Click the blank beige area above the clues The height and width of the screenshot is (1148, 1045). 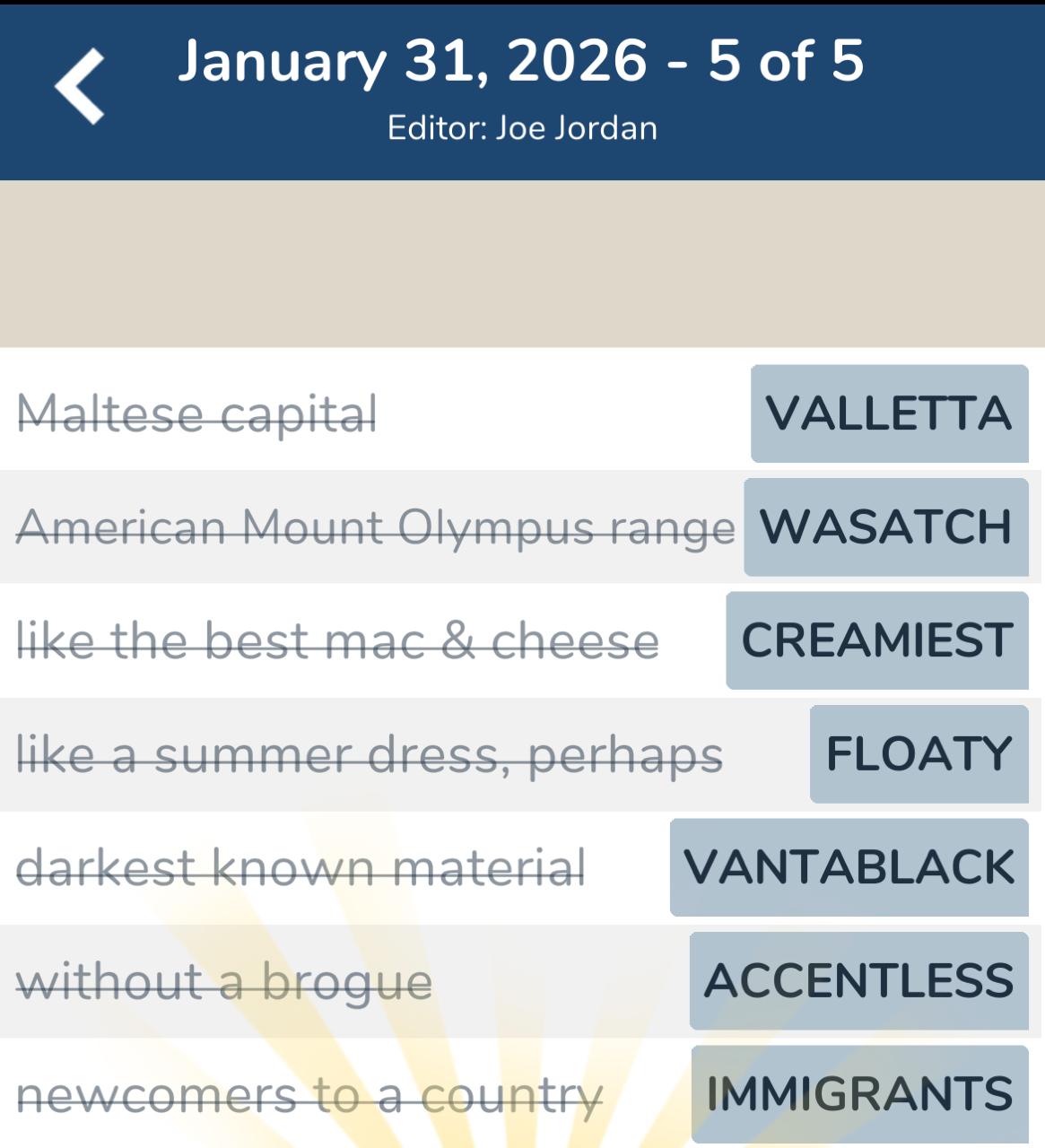tap(522, 260)
